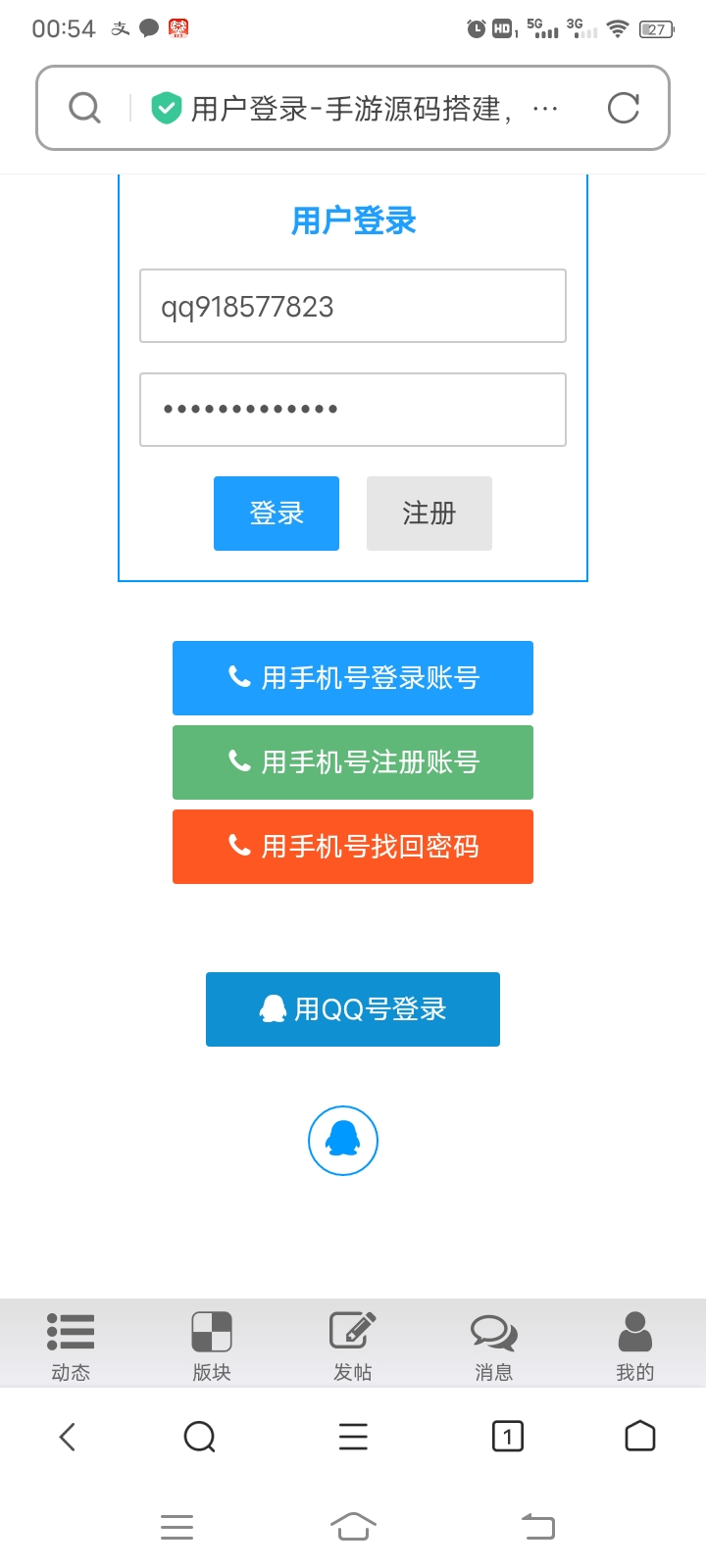Tap the blue 登录 login button
The height and width of the screenshot is (1568, 706).
(277, 514)
